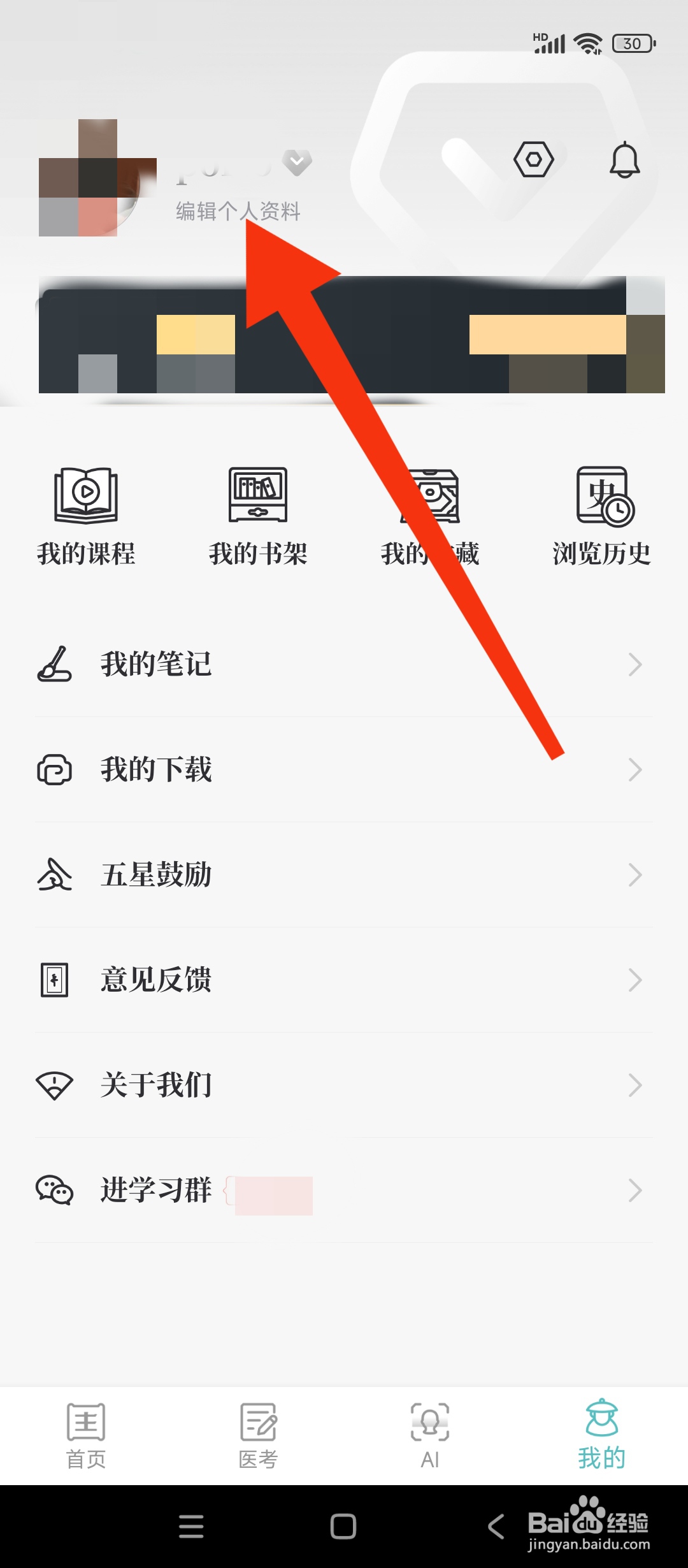The height and width of the screenshot is (1568, 688).
Task: Open notifications via the bell icon
Action: click(624, 160)
